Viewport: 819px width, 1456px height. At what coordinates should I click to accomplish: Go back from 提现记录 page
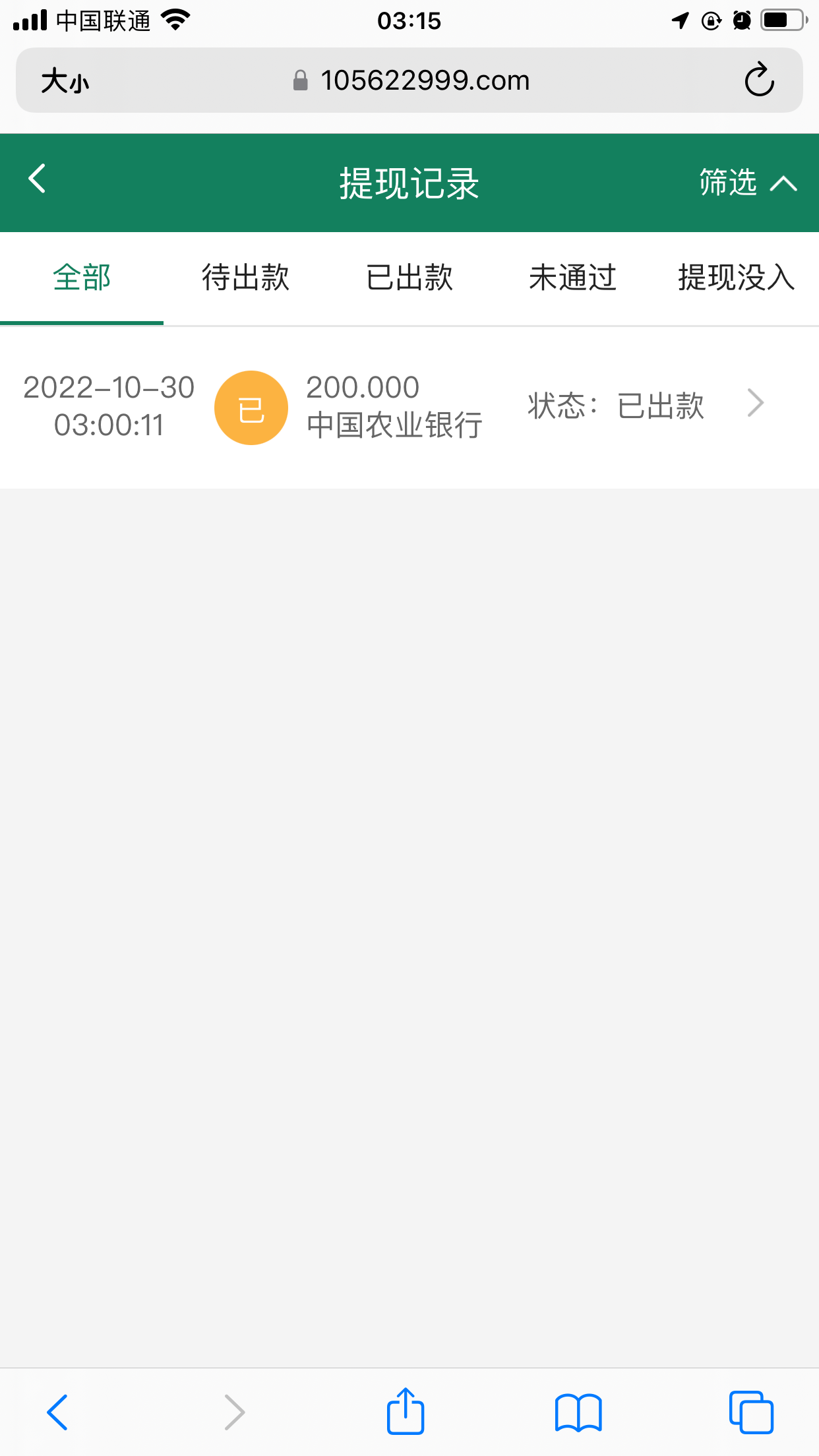[38, 179]
